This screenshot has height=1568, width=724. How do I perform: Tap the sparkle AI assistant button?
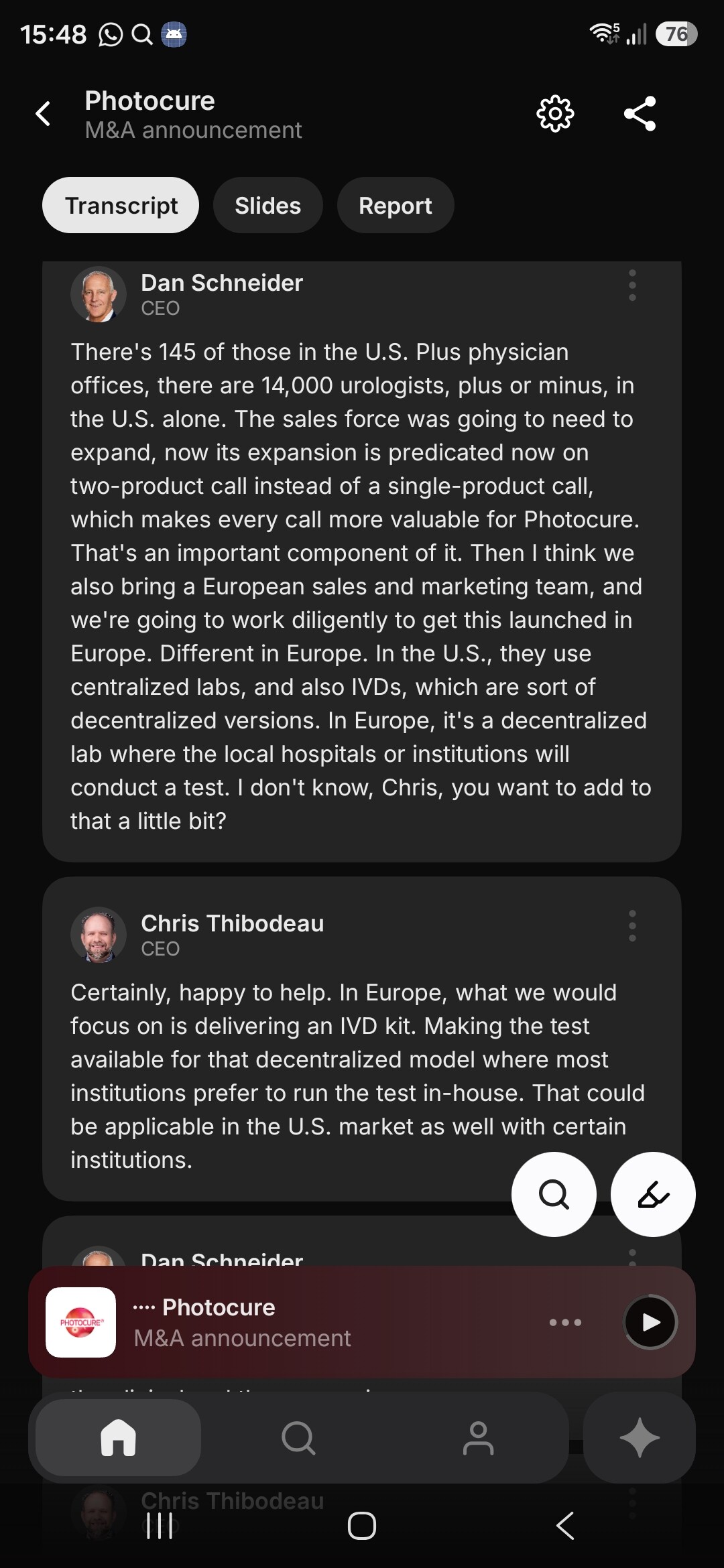point(640,1437)
